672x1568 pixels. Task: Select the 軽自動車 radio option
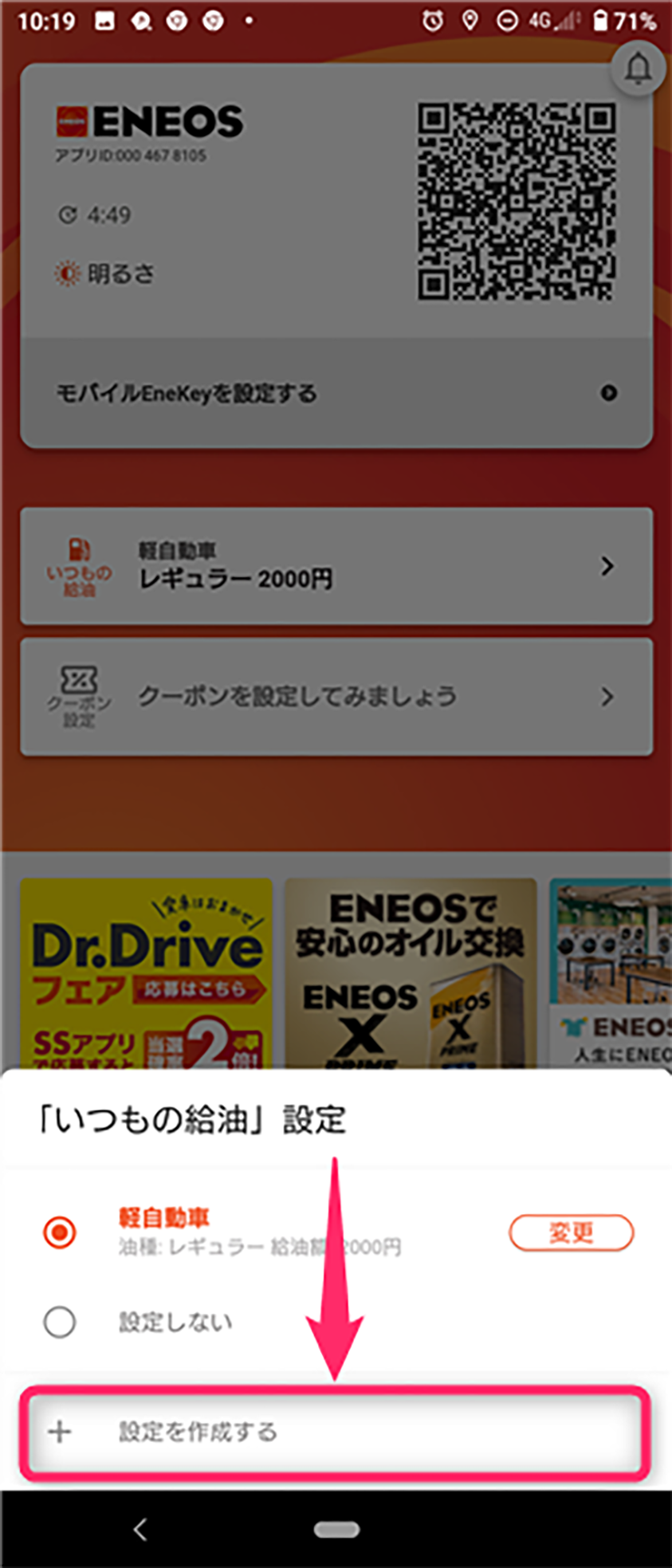[x=60, y=1232]
